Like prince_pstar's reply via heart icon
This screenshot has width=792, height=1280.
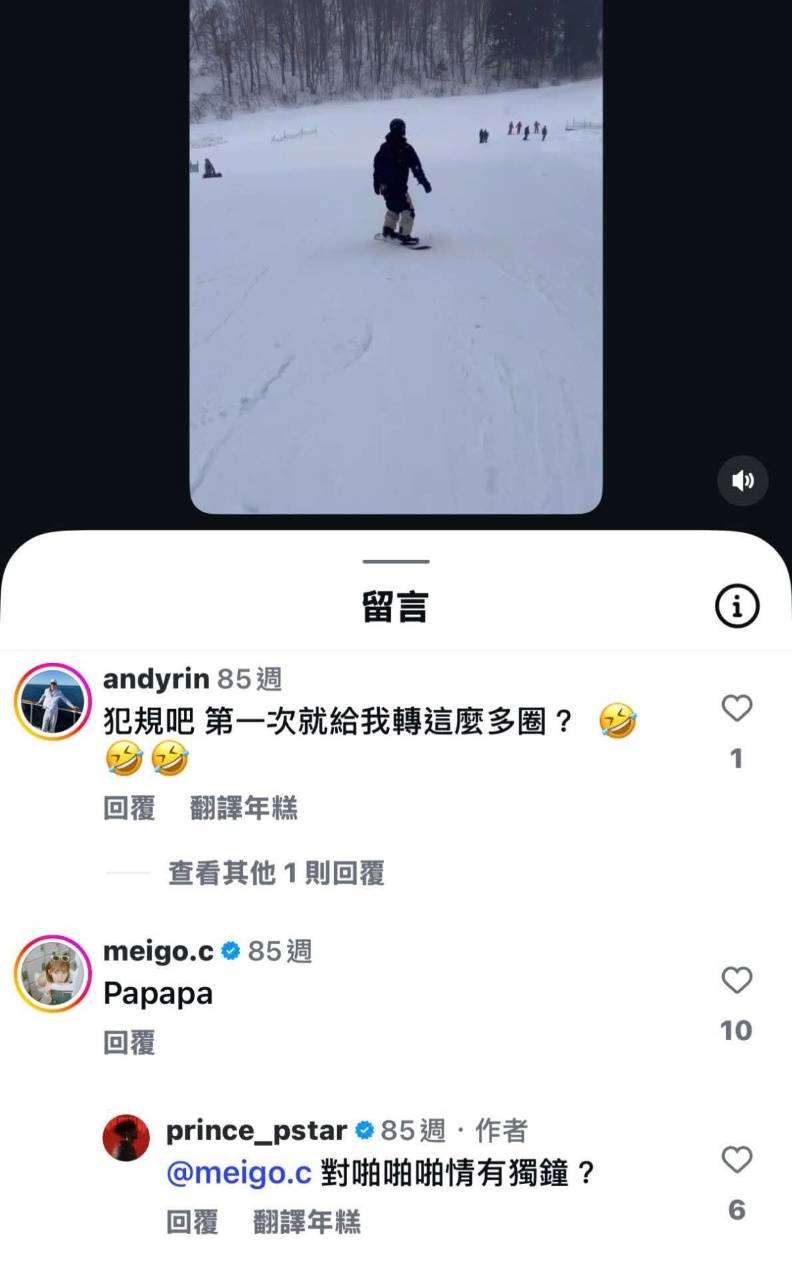737,1160
